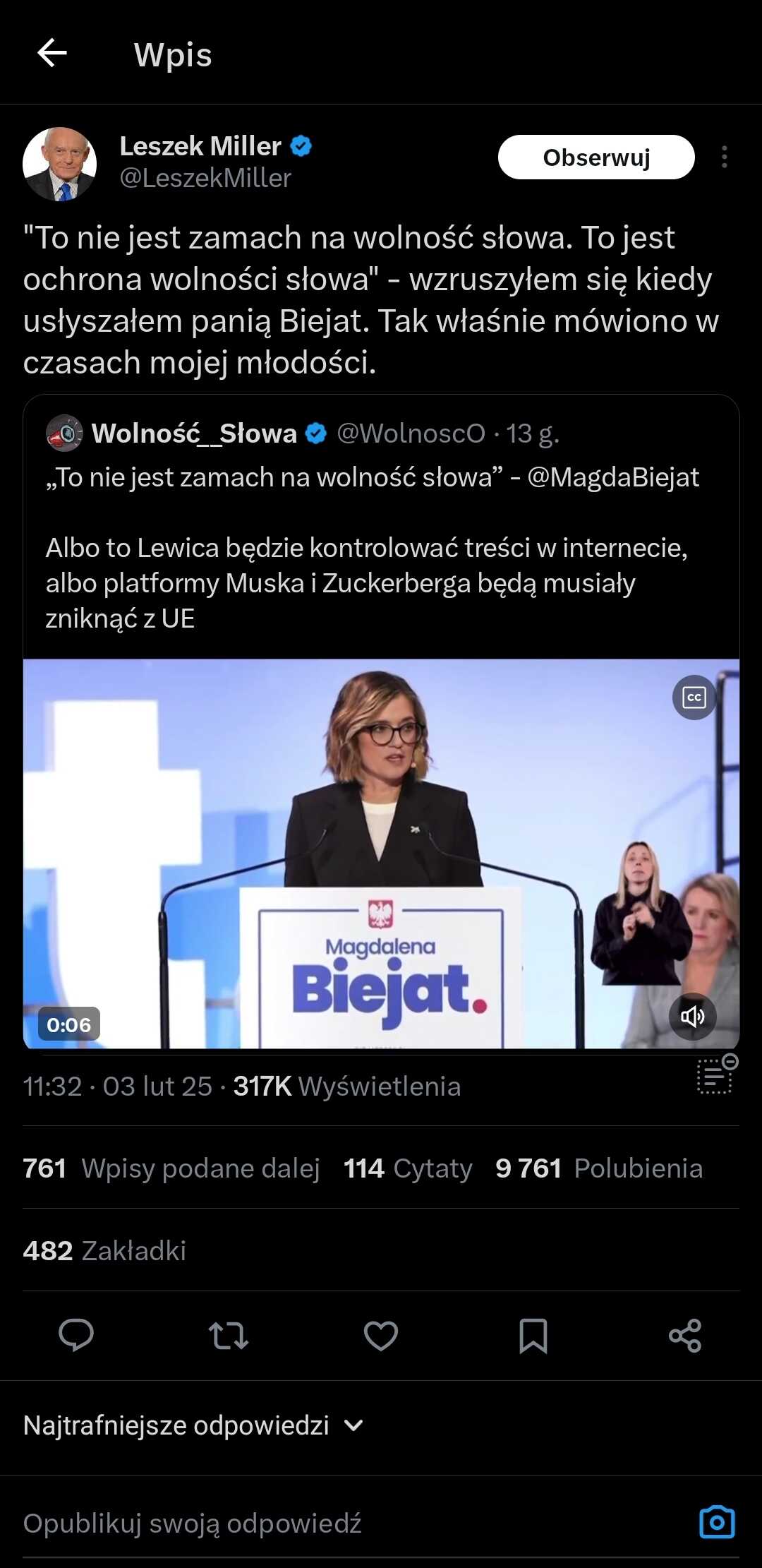Screen dimensions: 762x1568
Task: Open the post's three-dot overflow menu
Action: pyautogui.click(x=724, y=157)
